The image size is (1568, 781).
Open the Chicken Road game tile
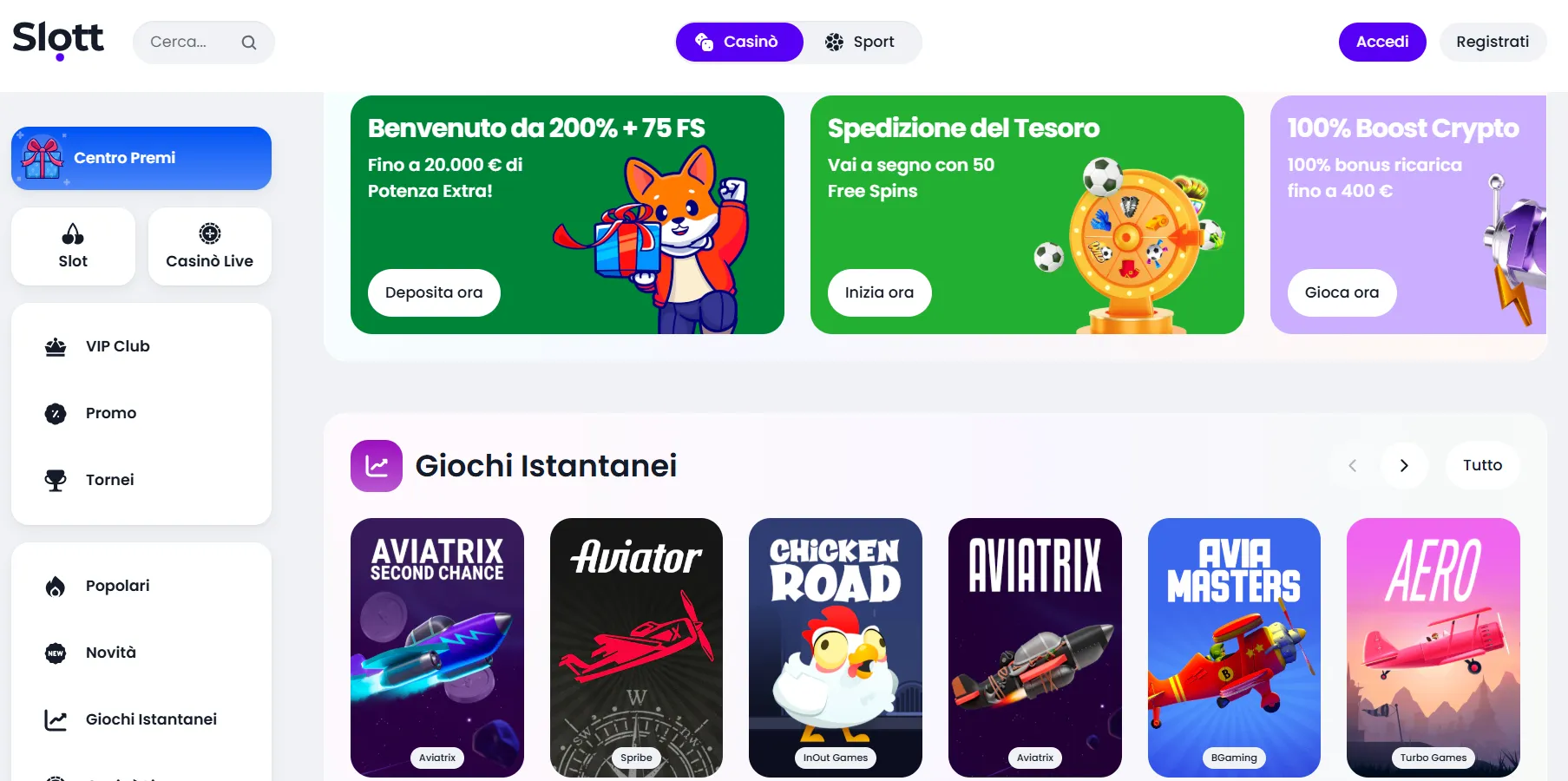[835, 646]
